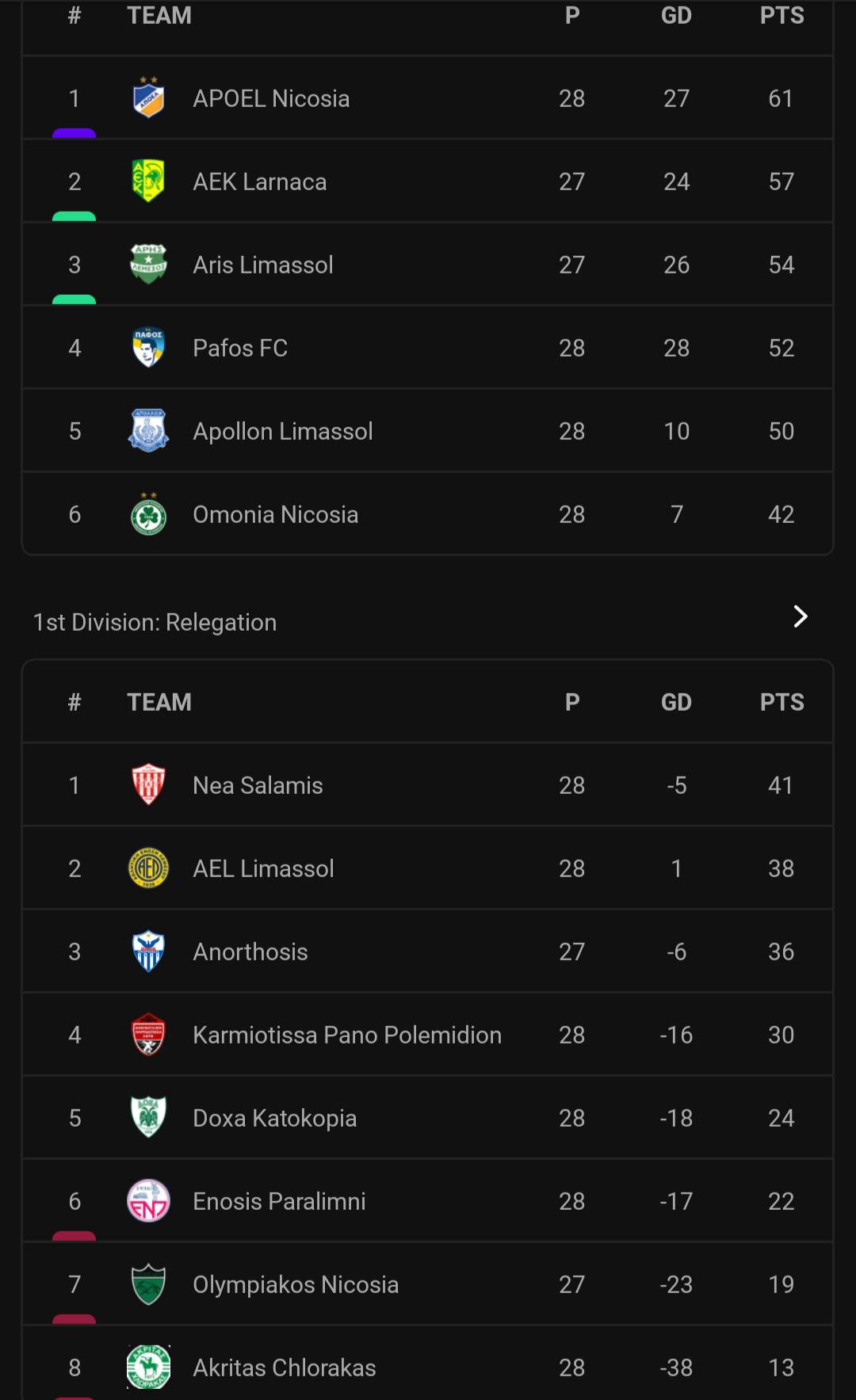The width and height of the screenshot is (856, 1400).
Task: Open Olympiakos Nicosia row
Action: [427, 1284]
